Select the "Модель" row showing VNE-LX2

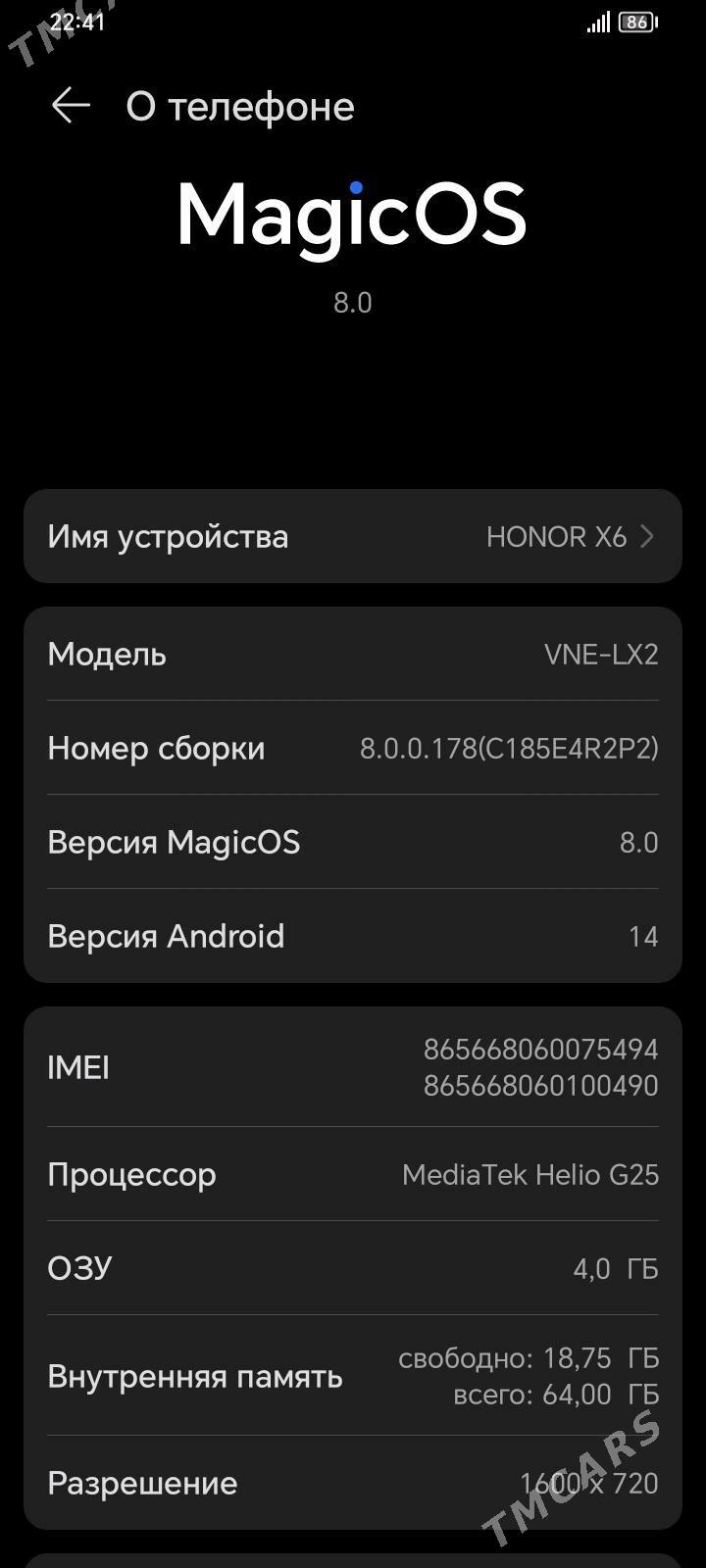(x=353, y=654)
